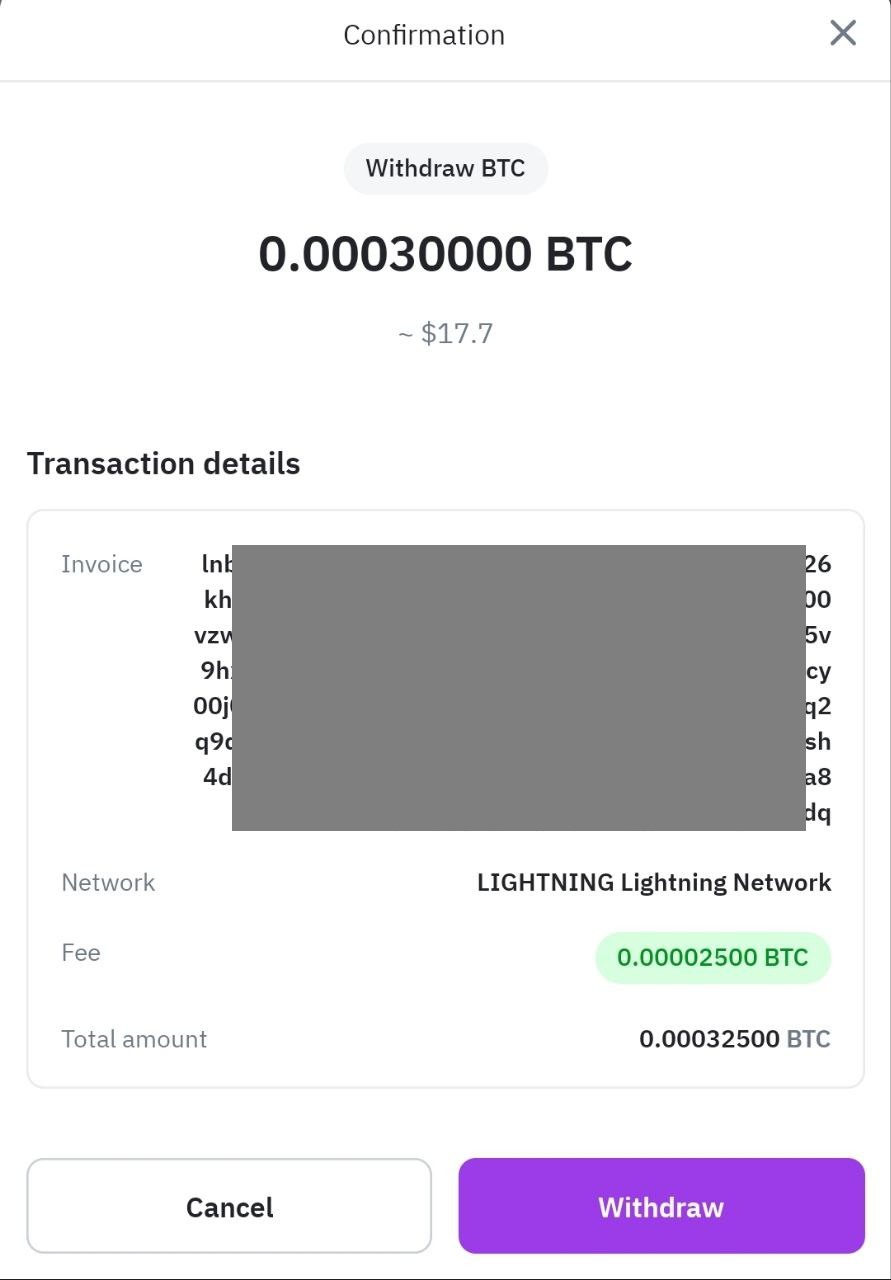Screen dimensions: 891x1280
Task: Select the Transaction details heading
Action: click(163, 463)
